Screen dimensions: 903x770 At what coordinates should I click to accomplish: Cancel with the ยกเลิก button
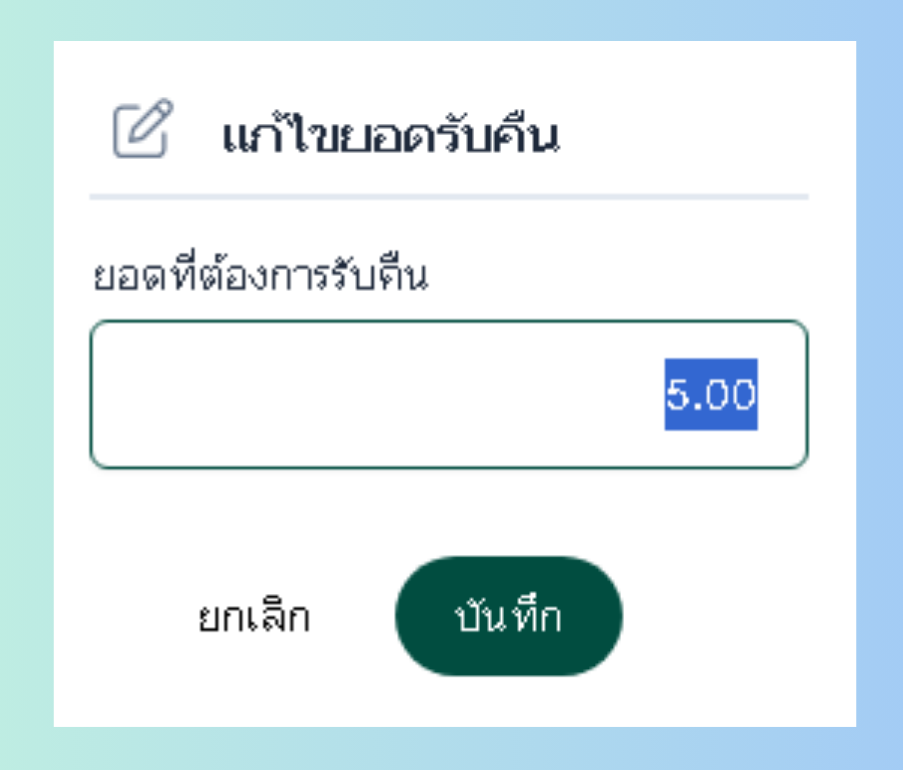point(254,618)
